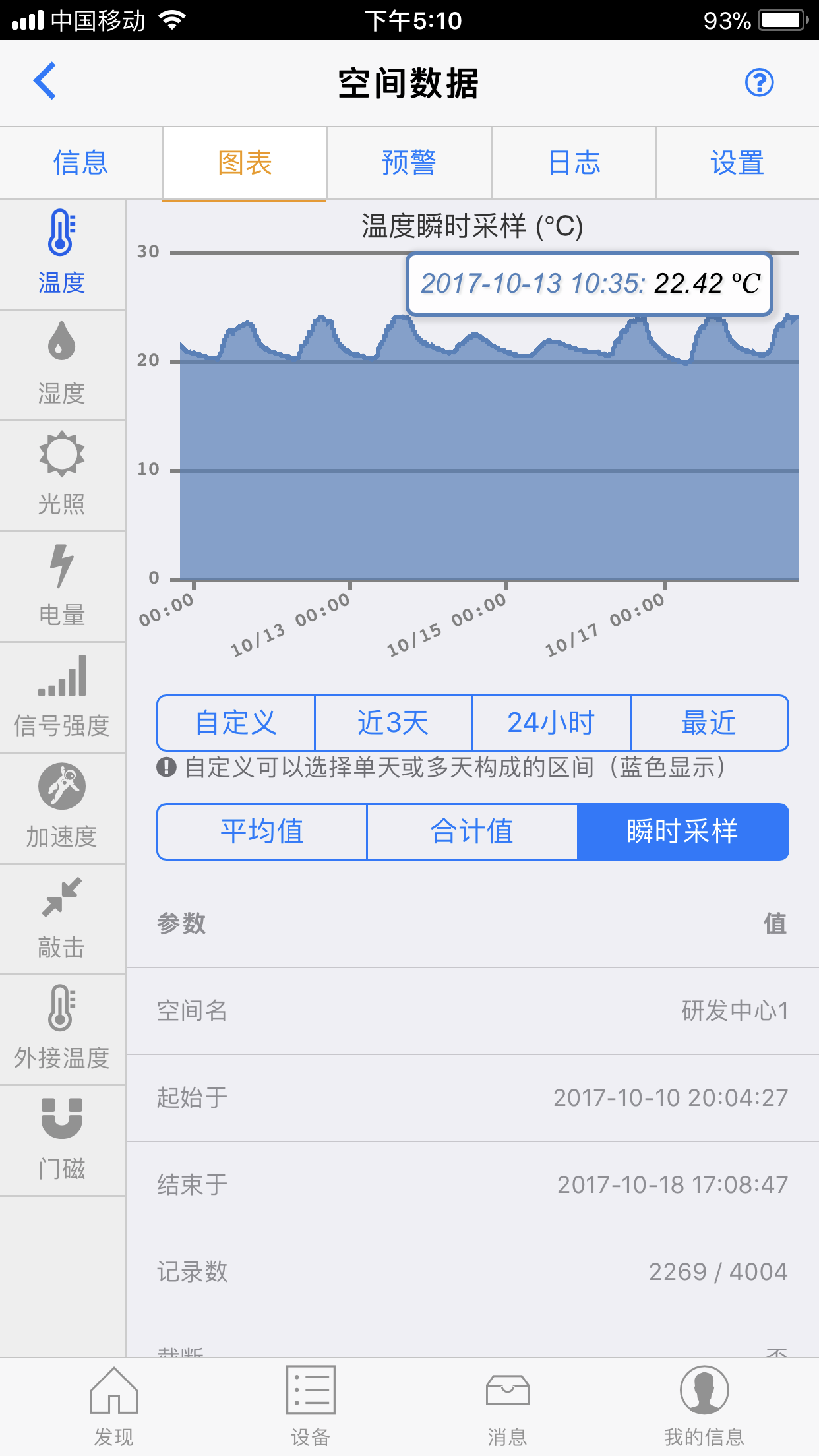The image size is (819, 1456).
Task: Switch chart to 平均值 mode
Action: [x=262, y=832]
